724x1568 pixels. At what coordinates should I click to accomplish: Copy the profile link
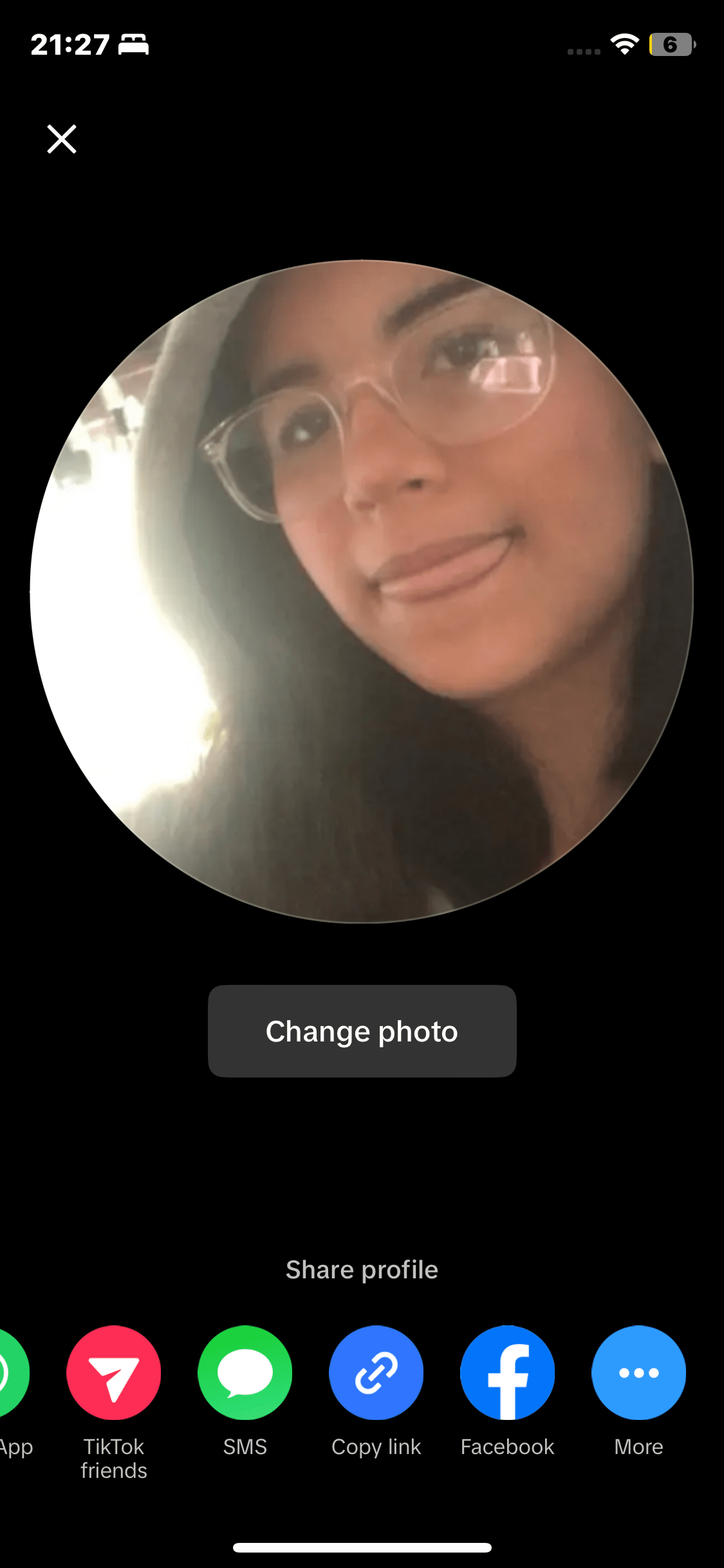[x=376, y=1372]
